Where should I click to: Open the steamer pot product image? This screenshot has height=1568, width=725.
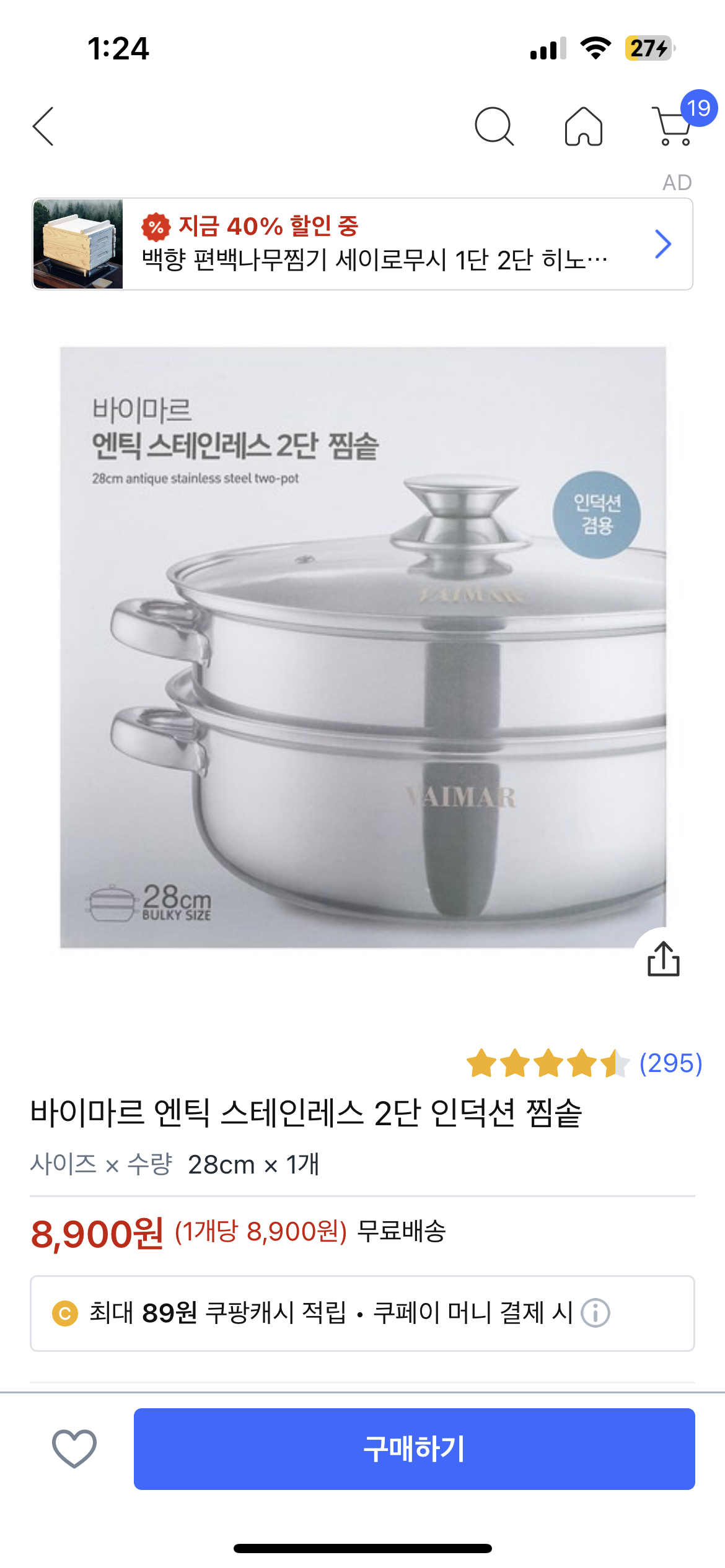[362, 647]
